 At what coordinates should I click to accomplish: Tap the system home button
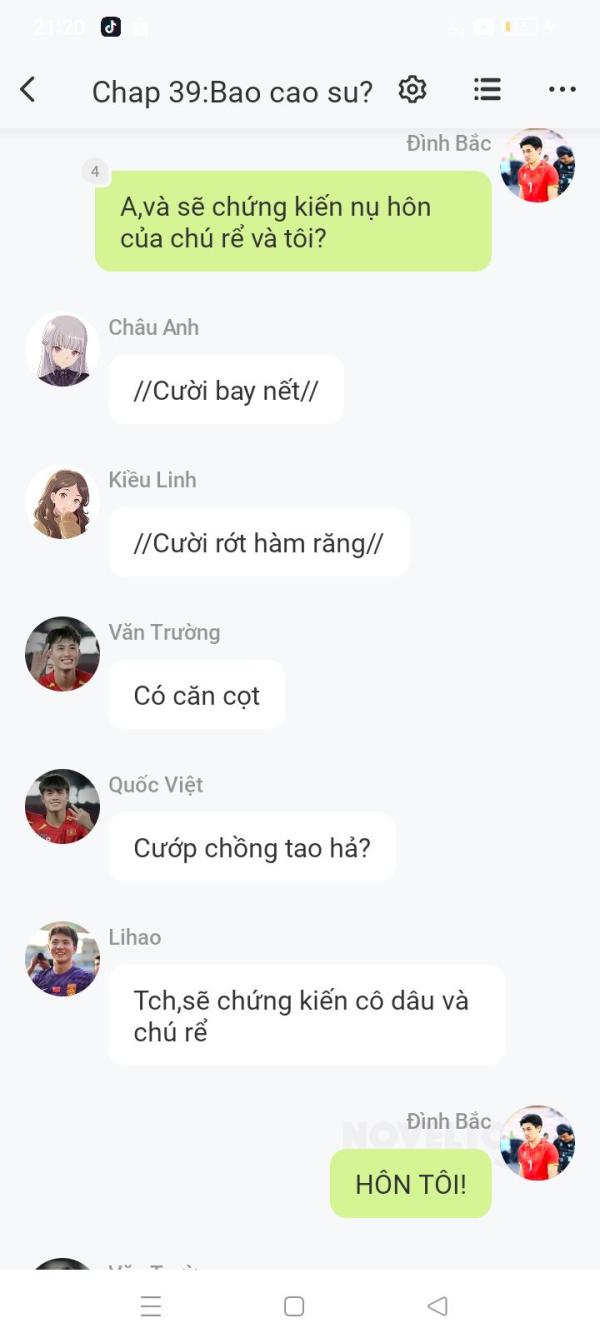point(294,1306)
